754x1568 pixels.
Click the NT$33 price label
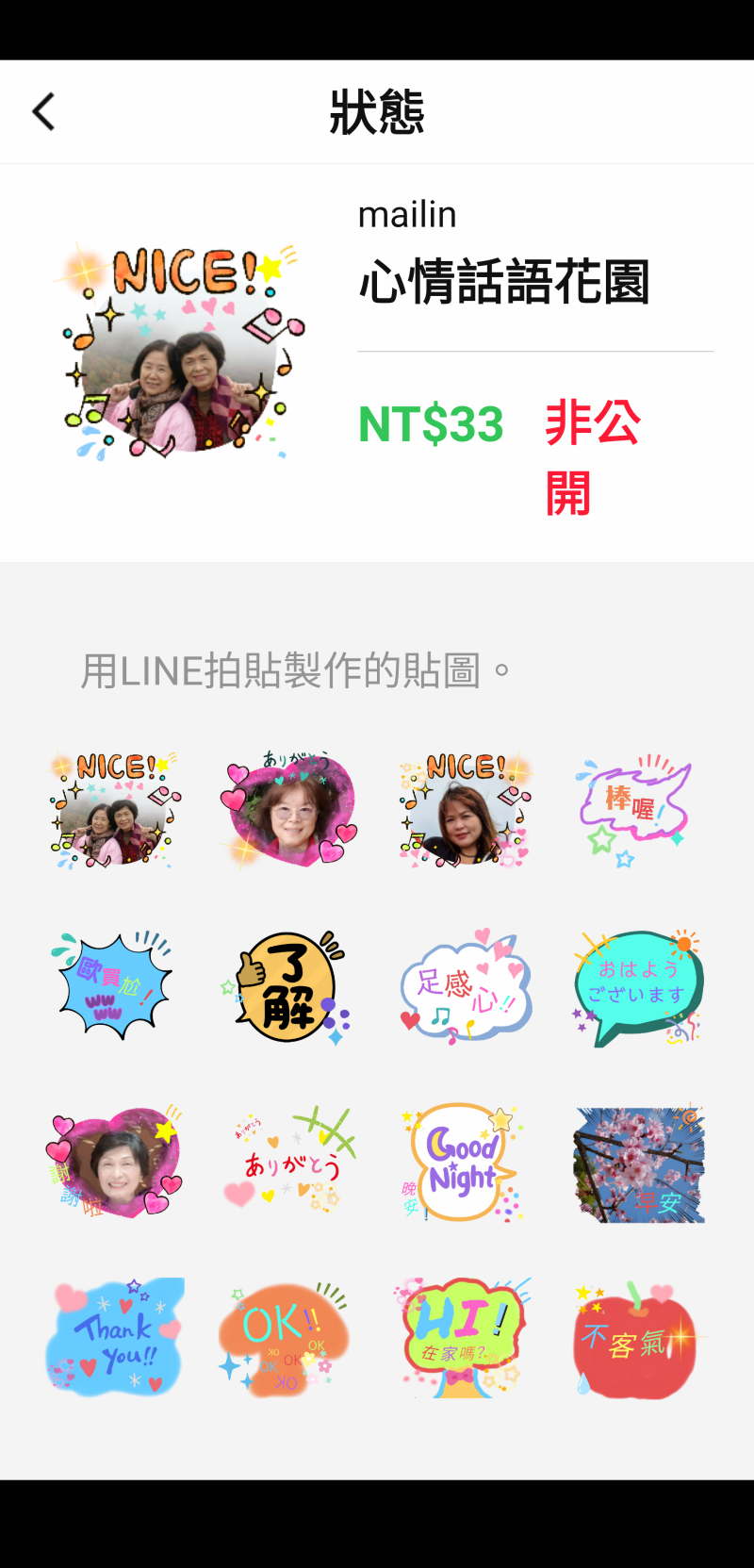pos(430,425)
